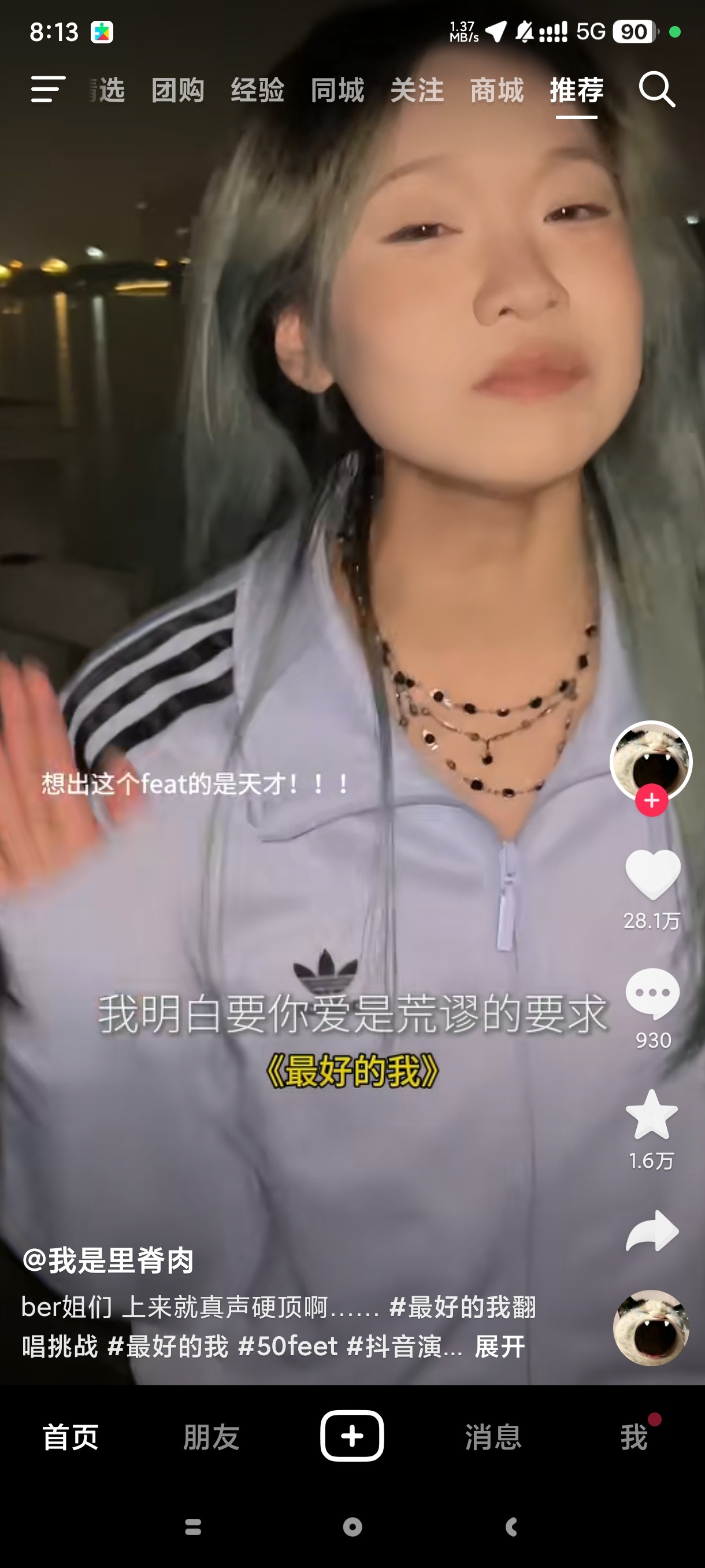Go to the 朋友 tab

tap(211, 1437)
